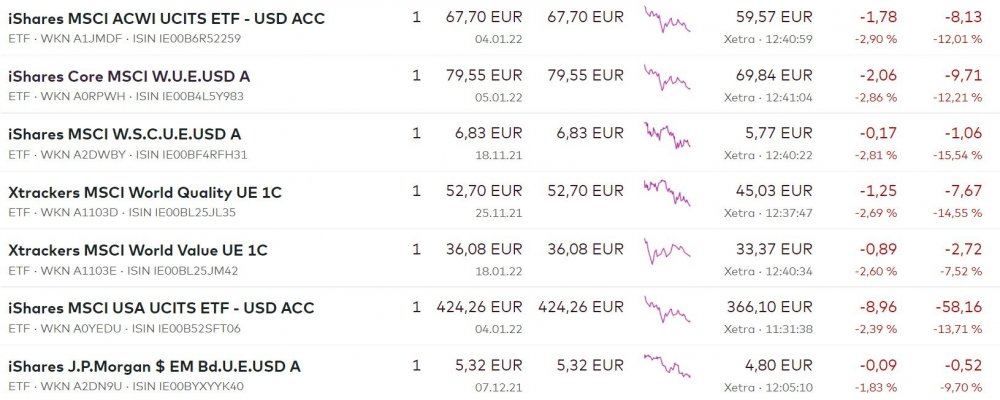1000x400 pixels.
Task: Open iShares MSCI ACWI UCITS ETF row
Action: coord(166,19)
